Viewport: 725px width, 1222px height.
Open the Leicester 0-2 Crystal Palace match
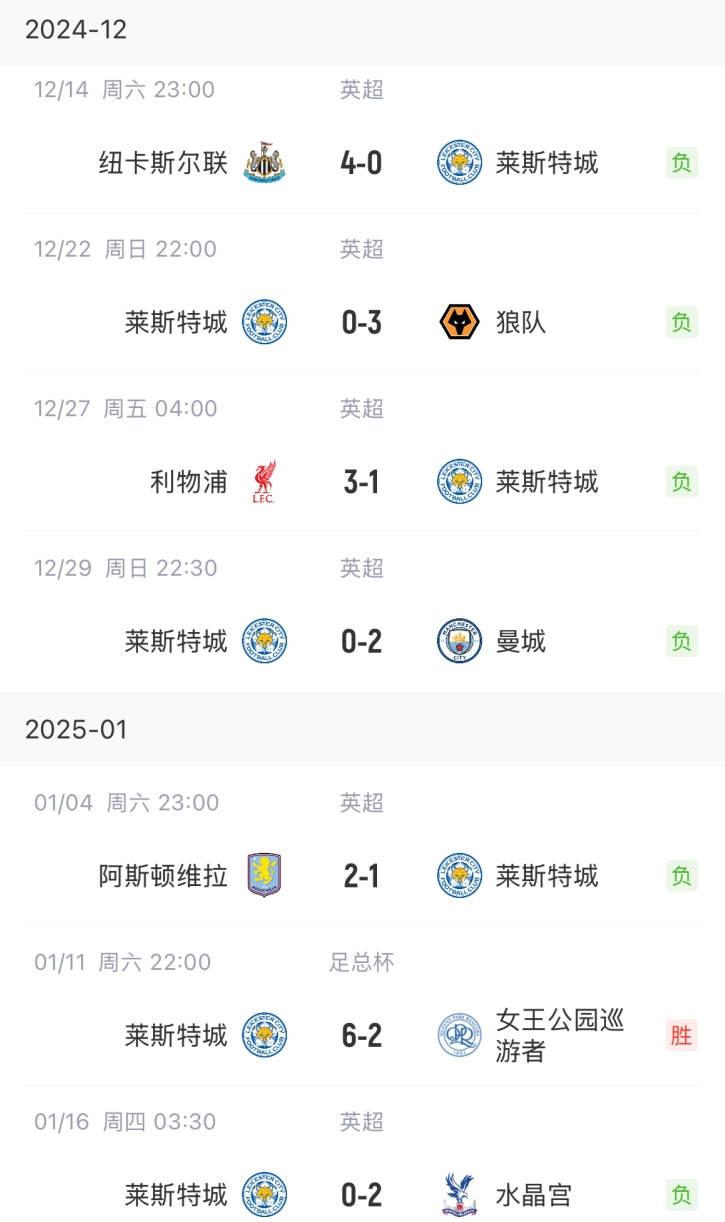pyautogui.click(x=361, y=1194)
